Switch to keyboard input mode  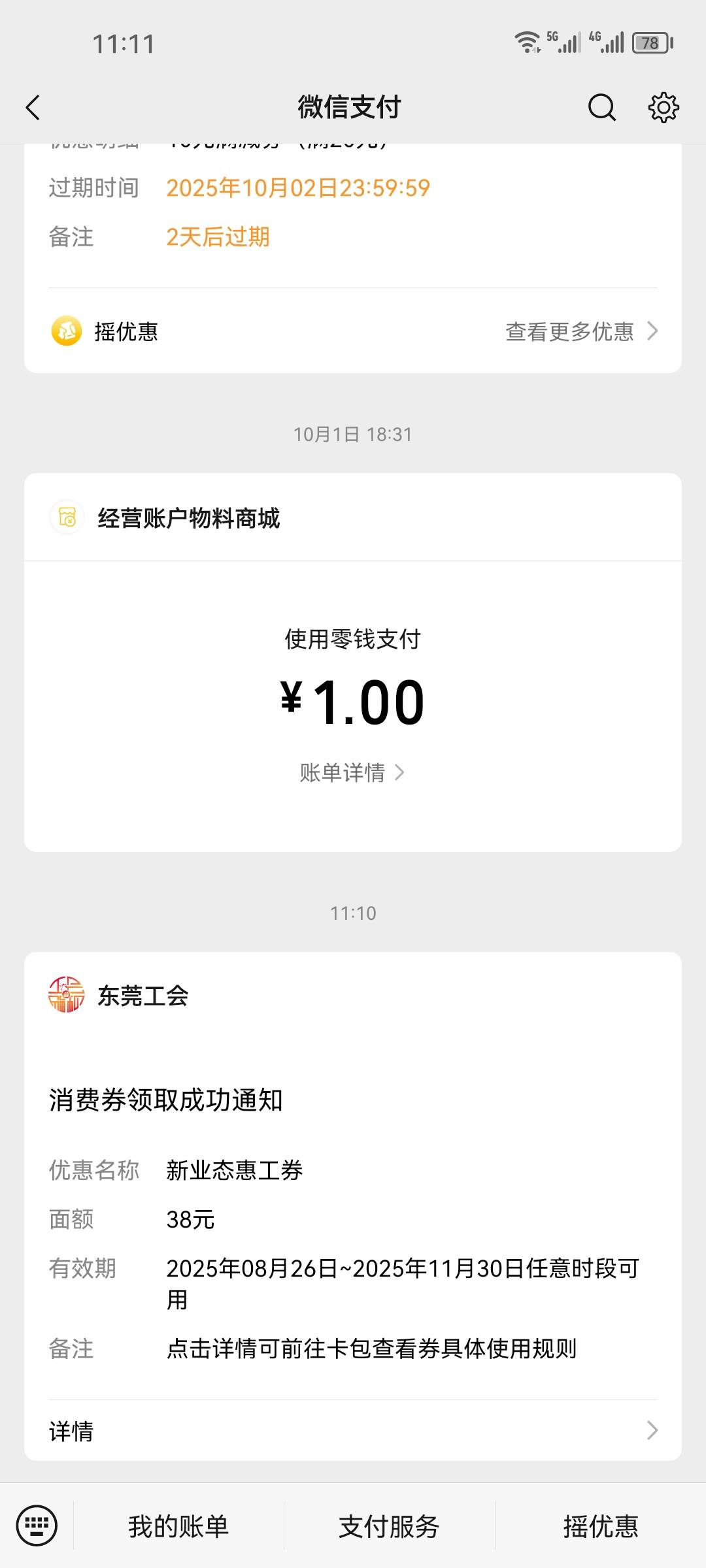click(37, 1526)
